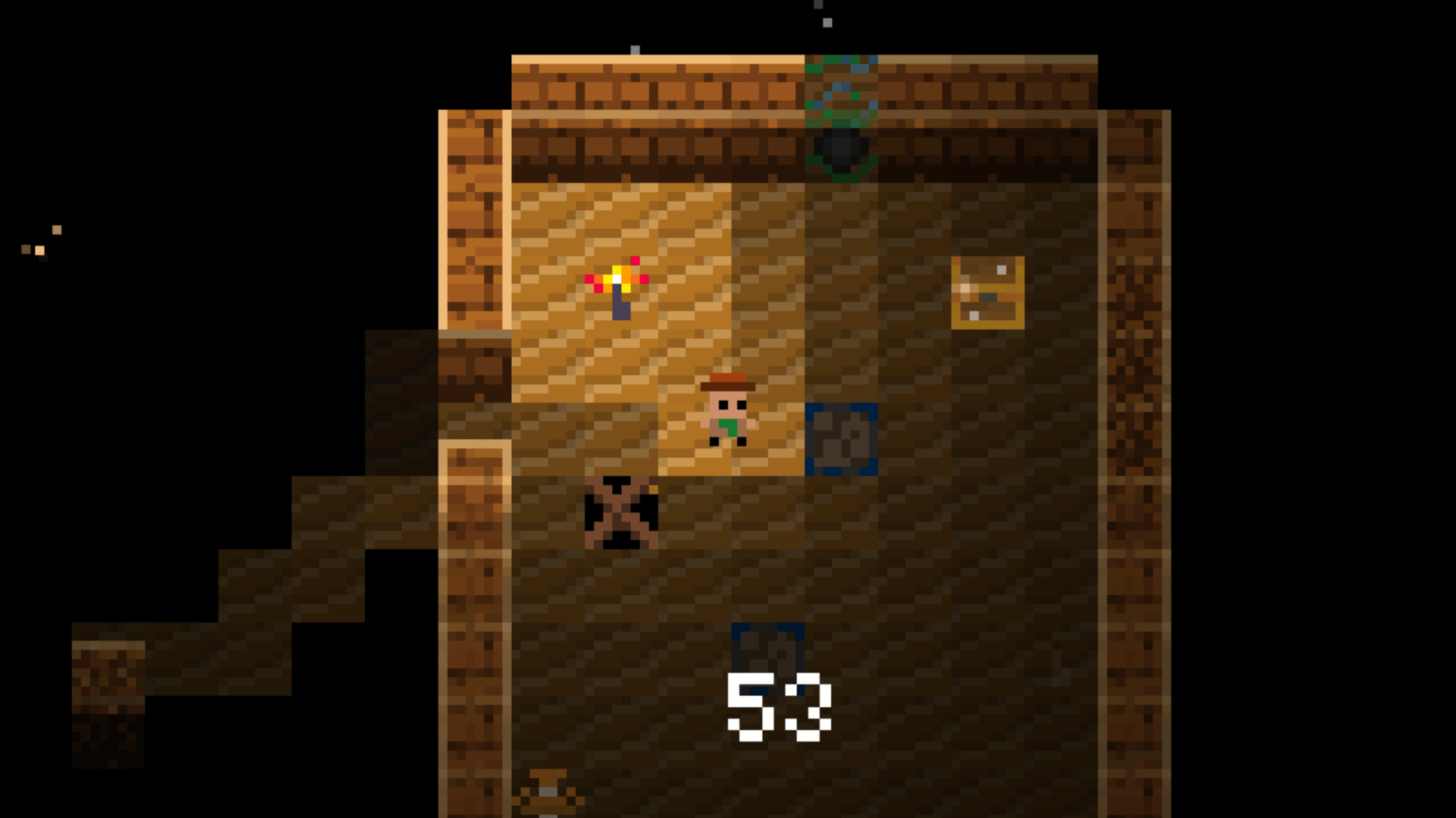Tap the clay pot at the bottom
The image size is (1456, 818).
pos(548,794)
